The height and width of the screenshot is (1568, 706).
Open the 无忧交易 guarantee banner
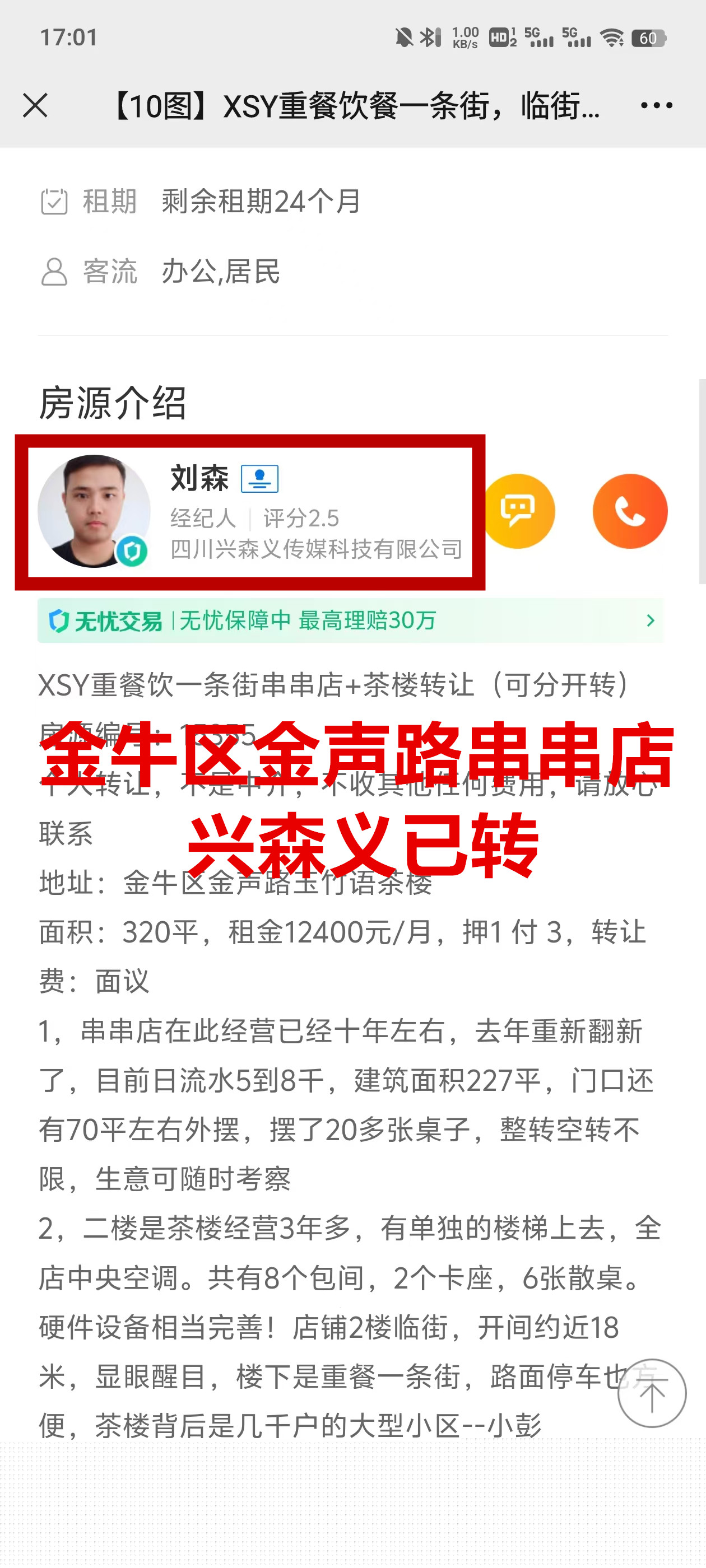tap(350, 620)
